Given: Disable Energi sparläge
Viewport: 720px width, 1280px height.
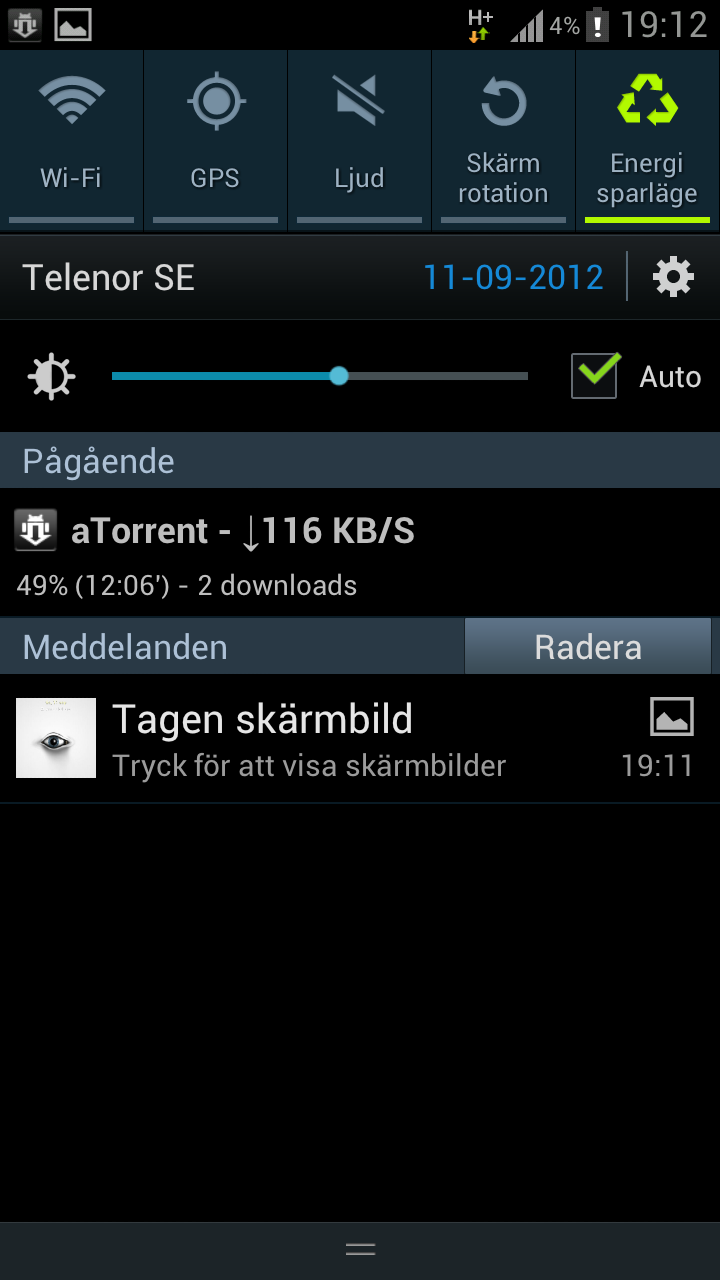Looking at the screenshot, I should tap(647, 141).
